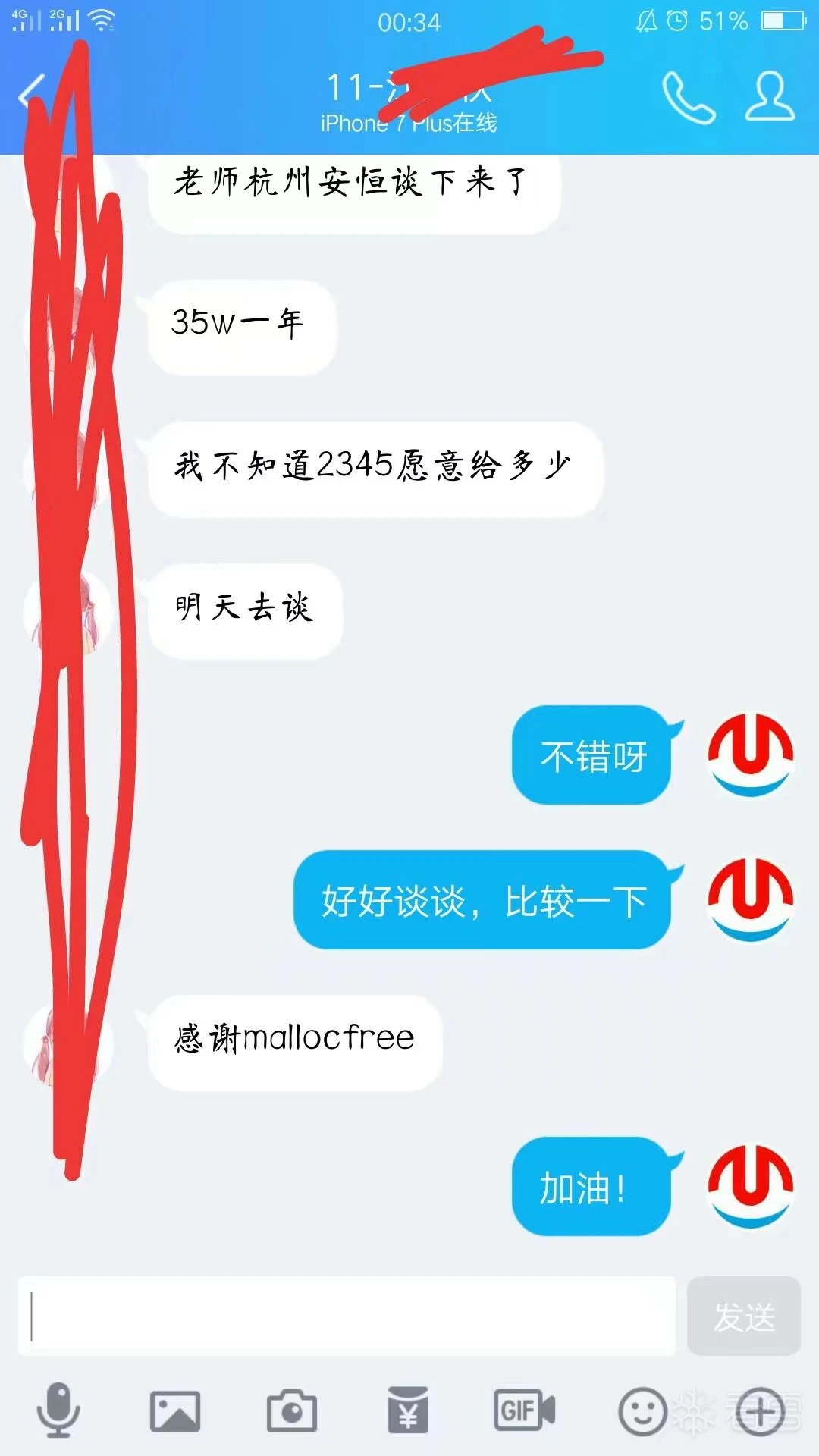
Task: Open more options with the plus icon
Action: tap(760, 1411)
